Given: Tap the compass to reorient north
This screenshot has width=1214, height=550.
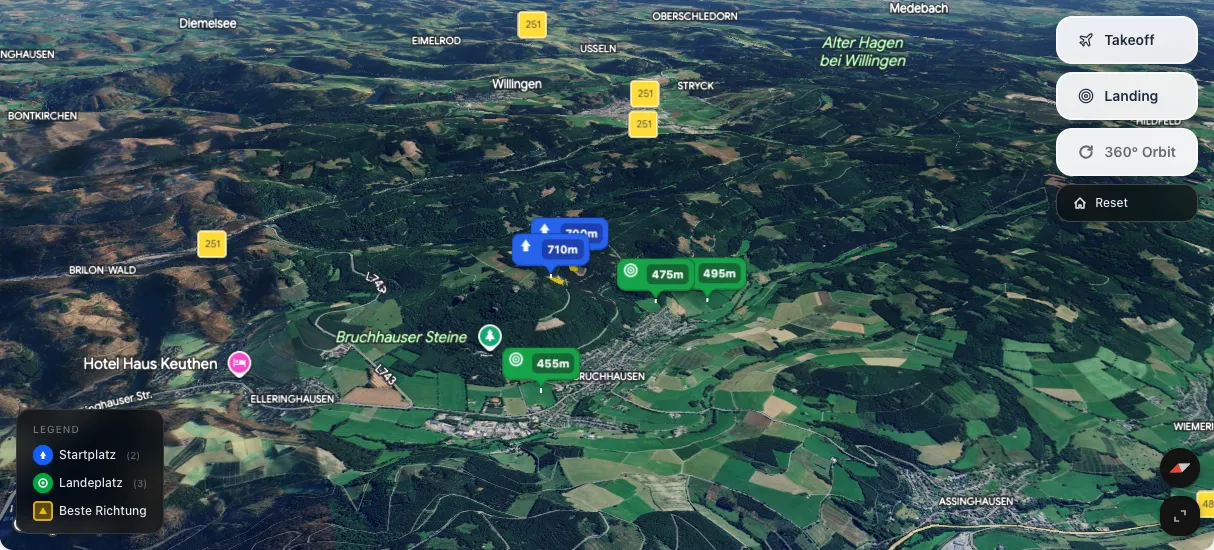Looking at the screenshot, I should (x=1179, y=468).
